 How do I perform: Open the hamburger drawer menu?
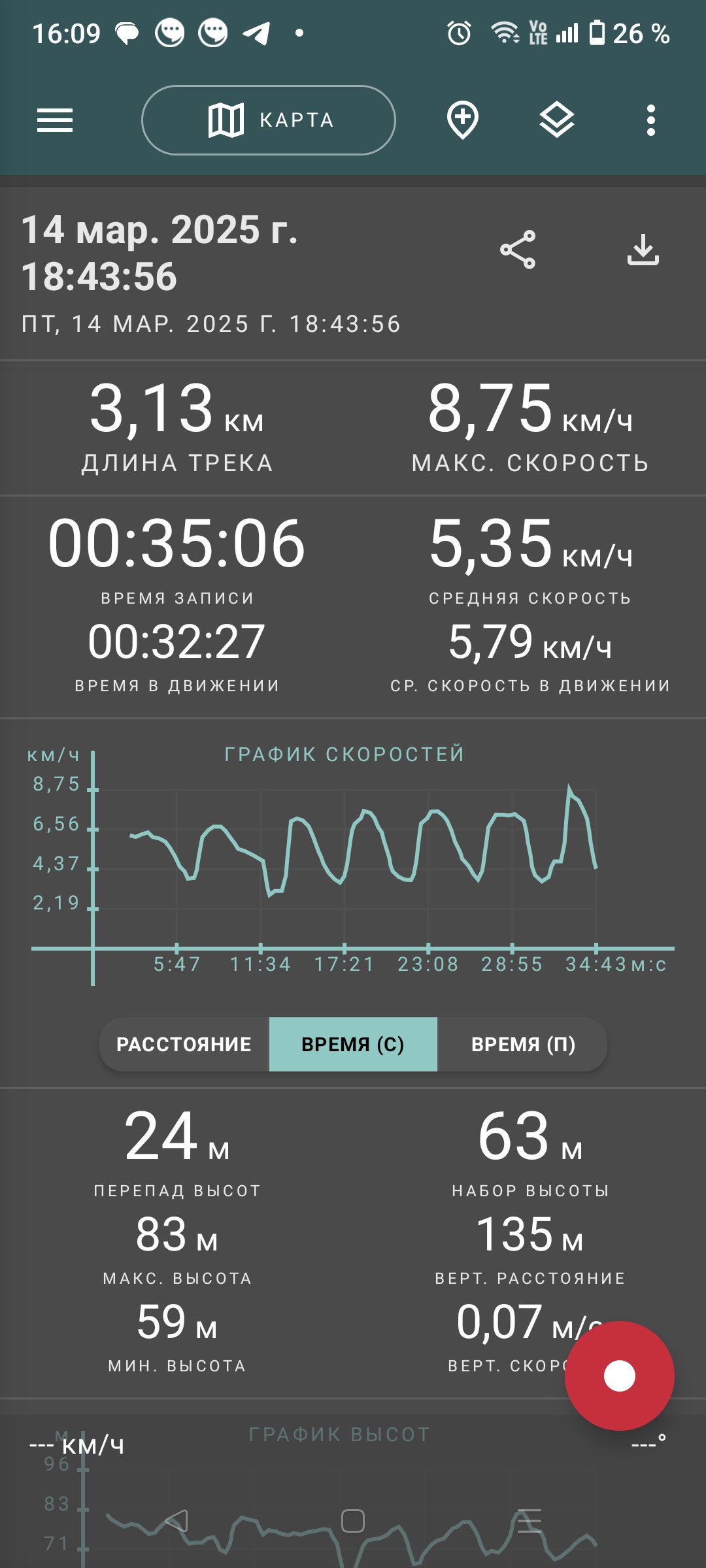click(x=55, y=120)
